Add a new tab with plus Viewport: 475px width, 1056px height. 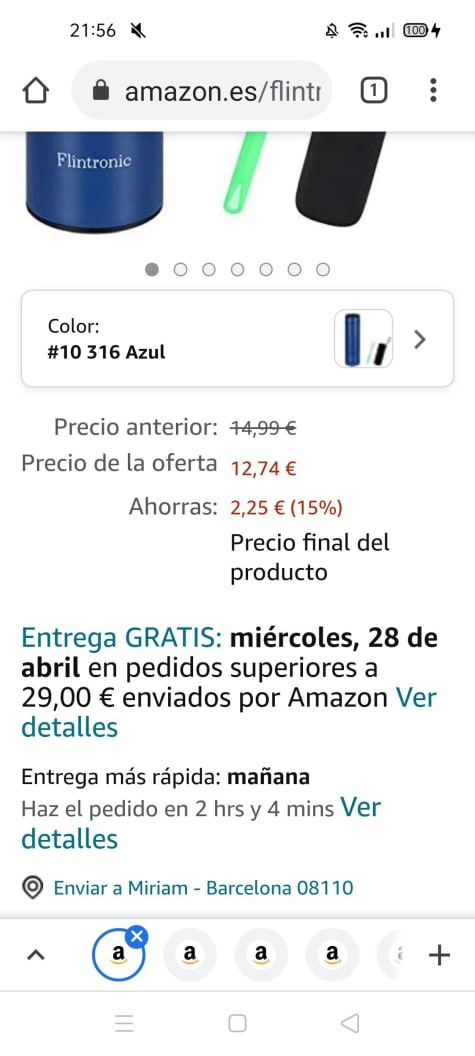coord(439,954)
